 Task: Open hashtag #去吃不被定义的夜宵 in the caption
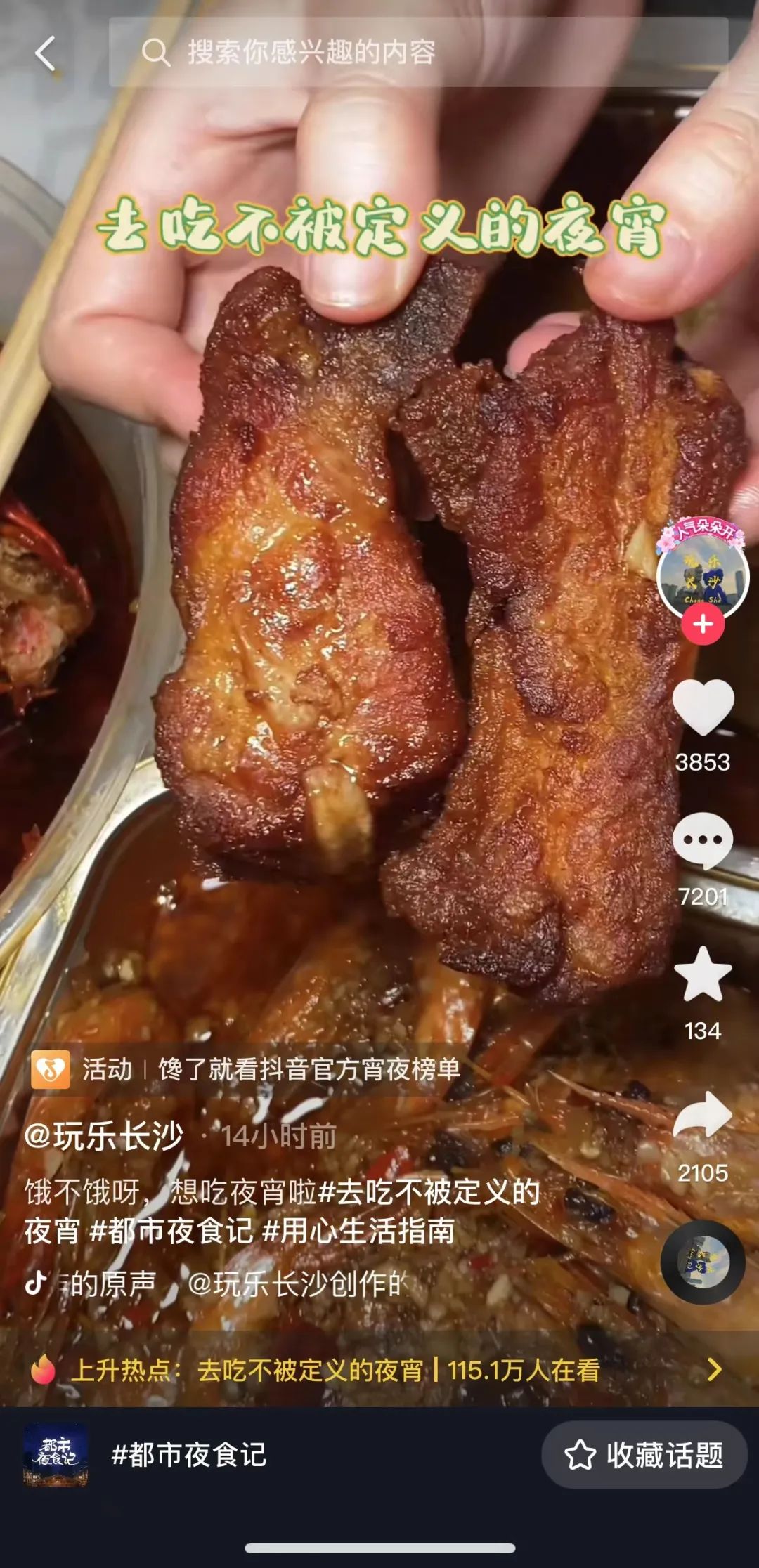pyautogui.click(x=281, y=1211)
